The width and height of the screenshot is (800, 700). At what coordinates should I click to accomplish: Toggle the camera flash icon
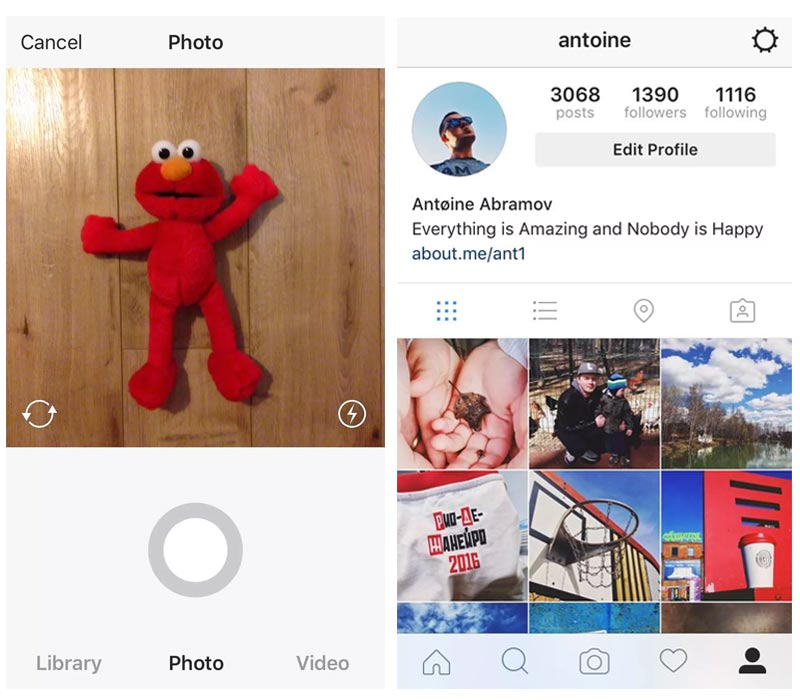[x=352, y=413]
